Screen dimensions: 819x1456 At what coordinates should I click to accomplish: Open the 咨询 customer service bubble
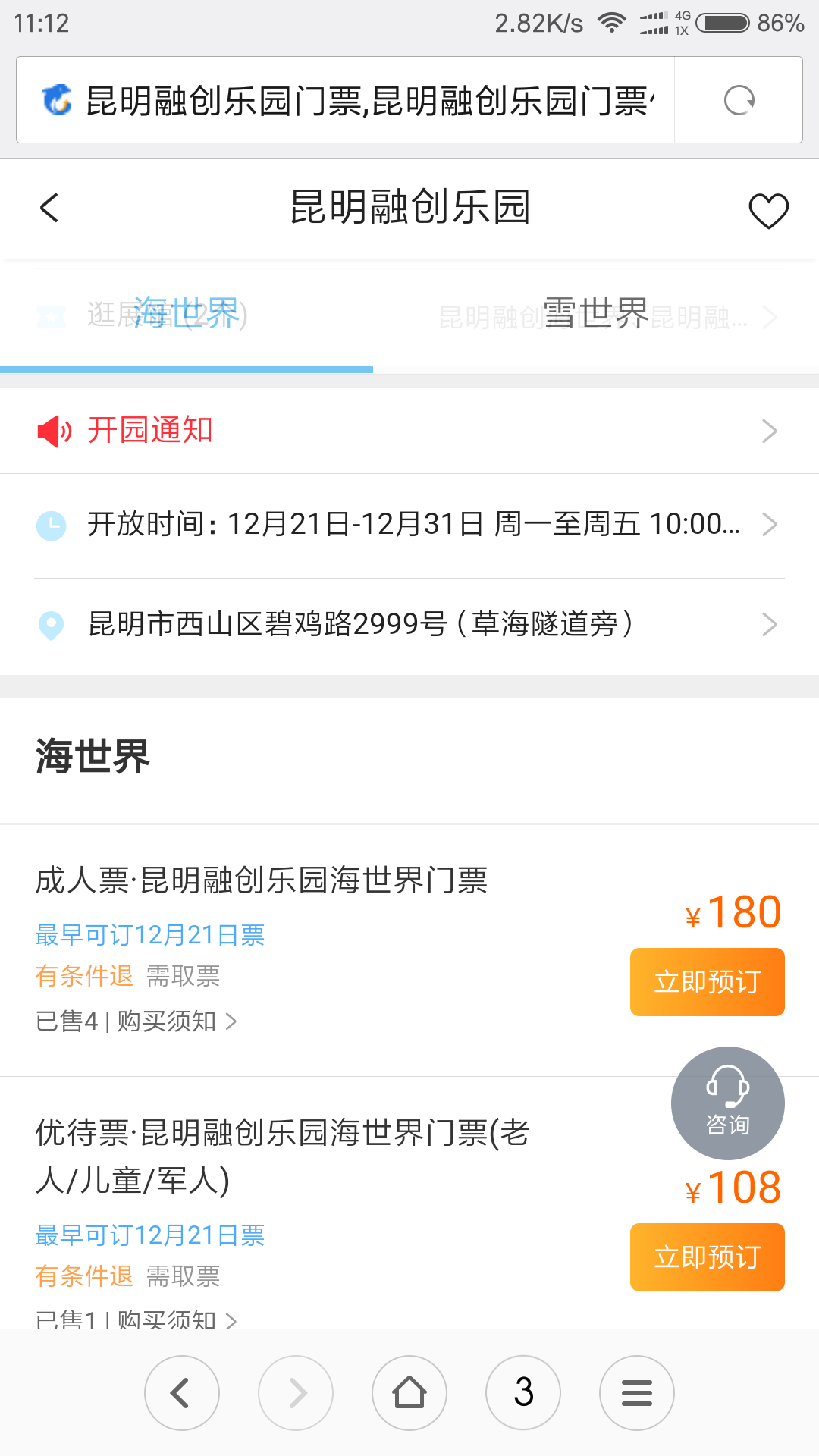pyautogui.click(x=727, y=1103)
